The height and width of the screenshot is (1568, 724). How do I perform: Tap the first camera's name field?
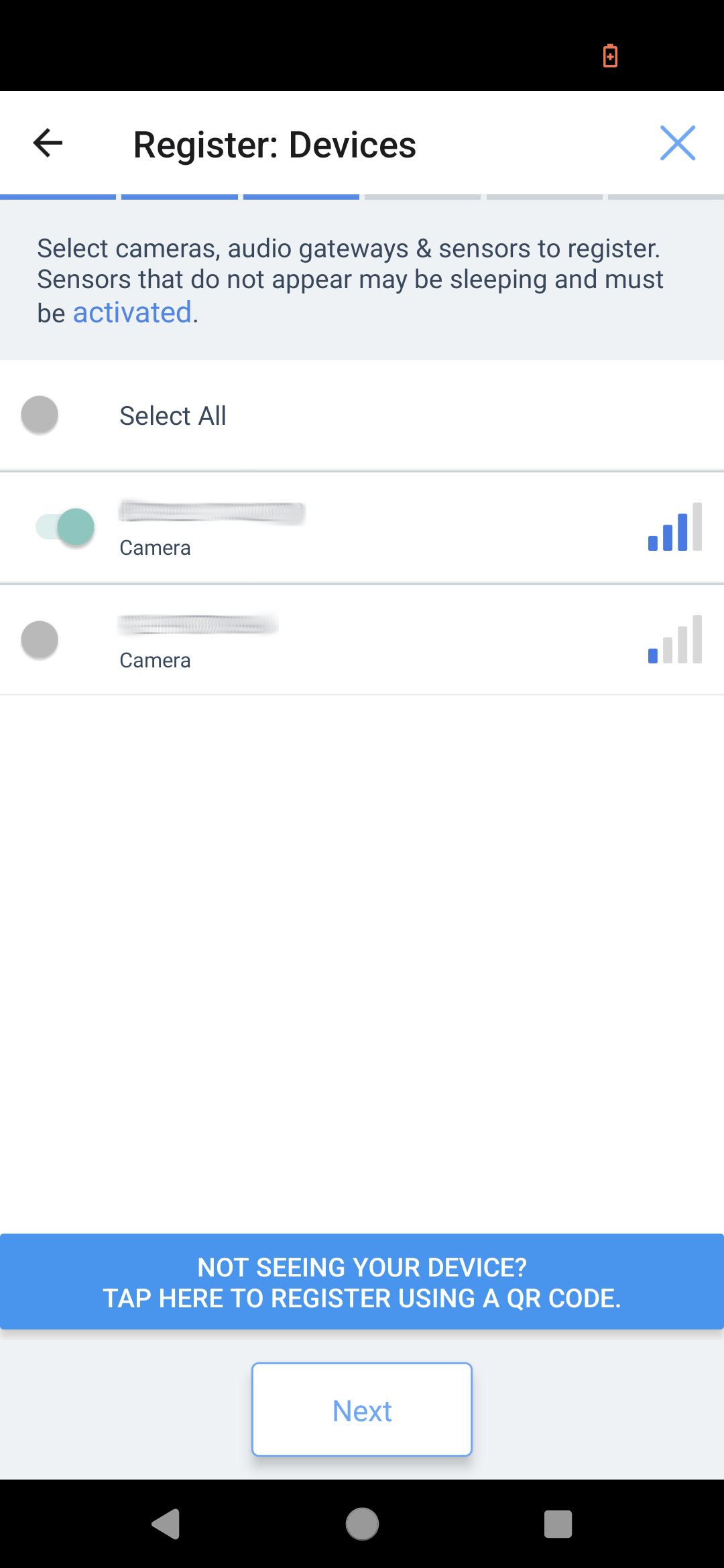pyautogui.click(x=211, y=513)
